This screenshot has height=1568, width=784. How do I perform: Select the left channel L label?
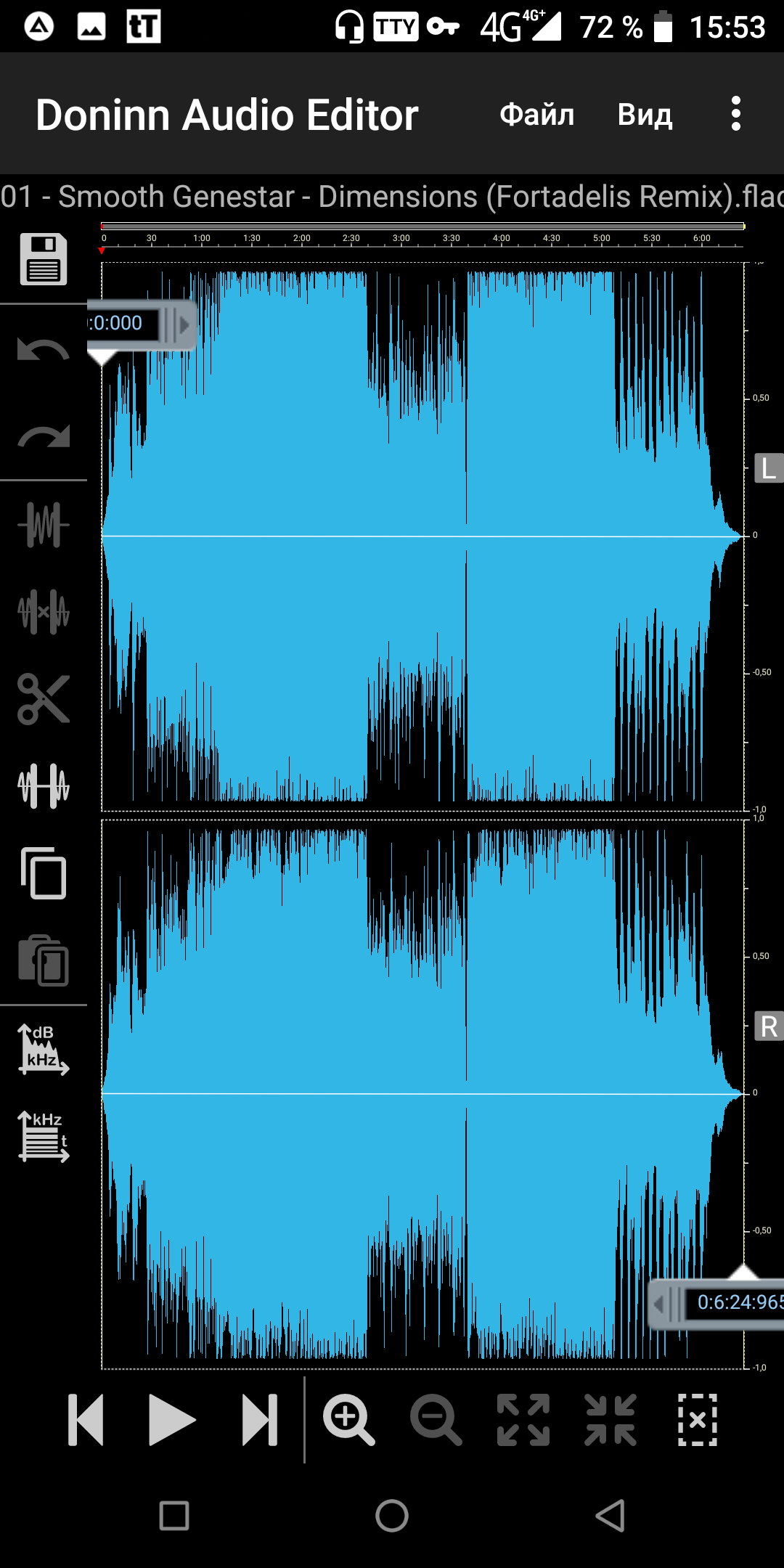click(x=769, y=468)
